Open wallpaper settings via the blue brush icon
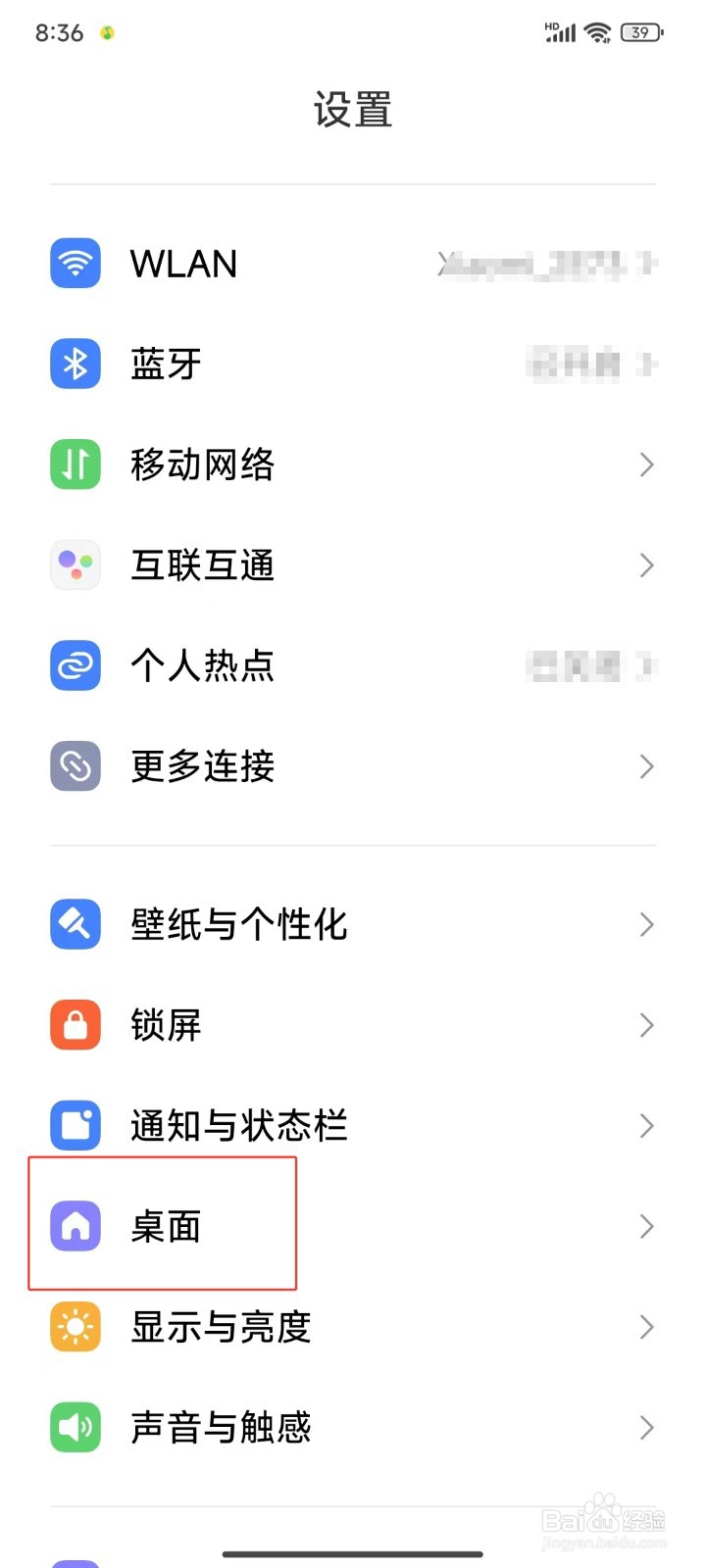Screen dimensions: 706x1568 75,924
